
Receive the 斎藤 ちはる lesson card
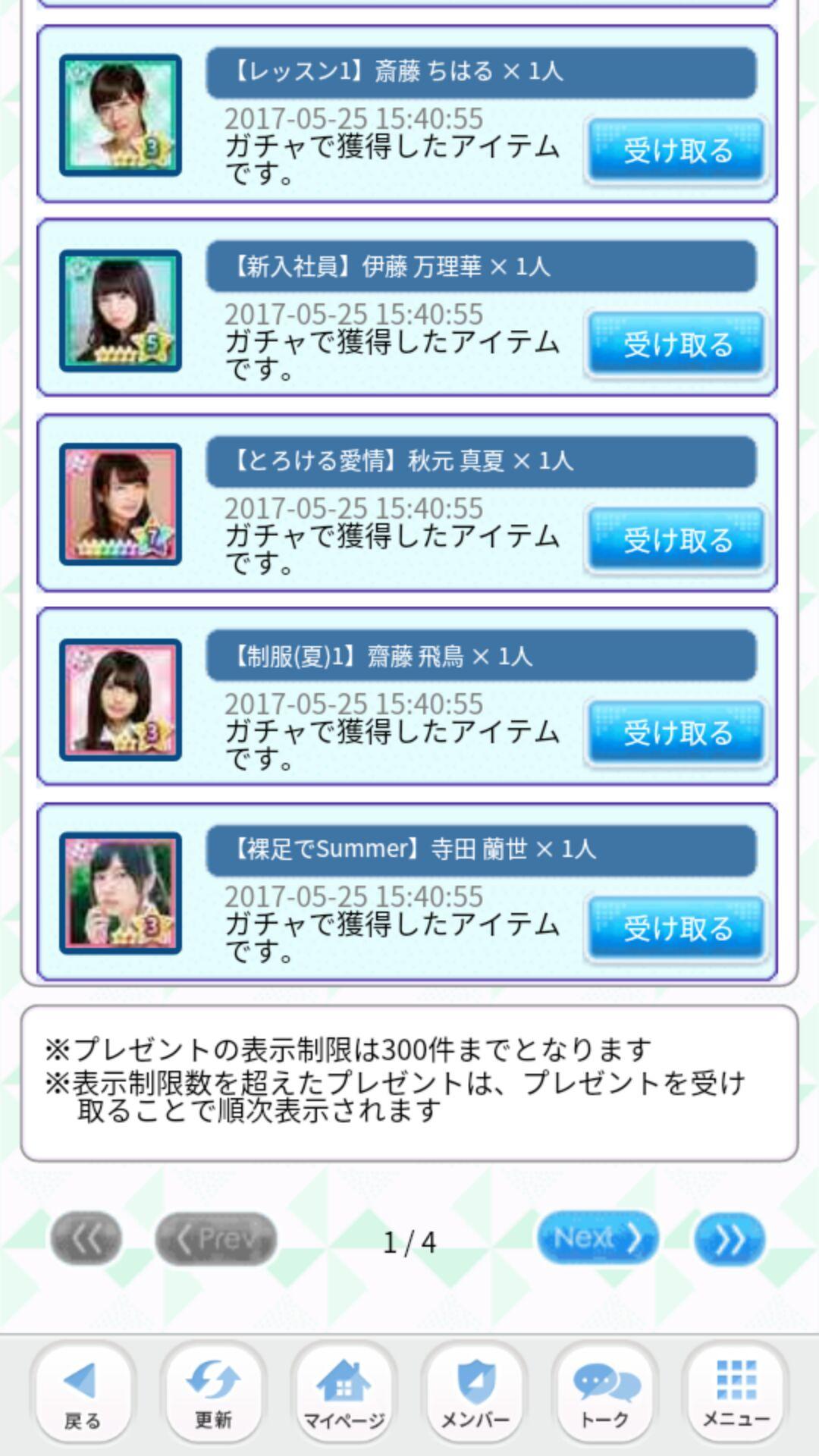coord(676,150)
